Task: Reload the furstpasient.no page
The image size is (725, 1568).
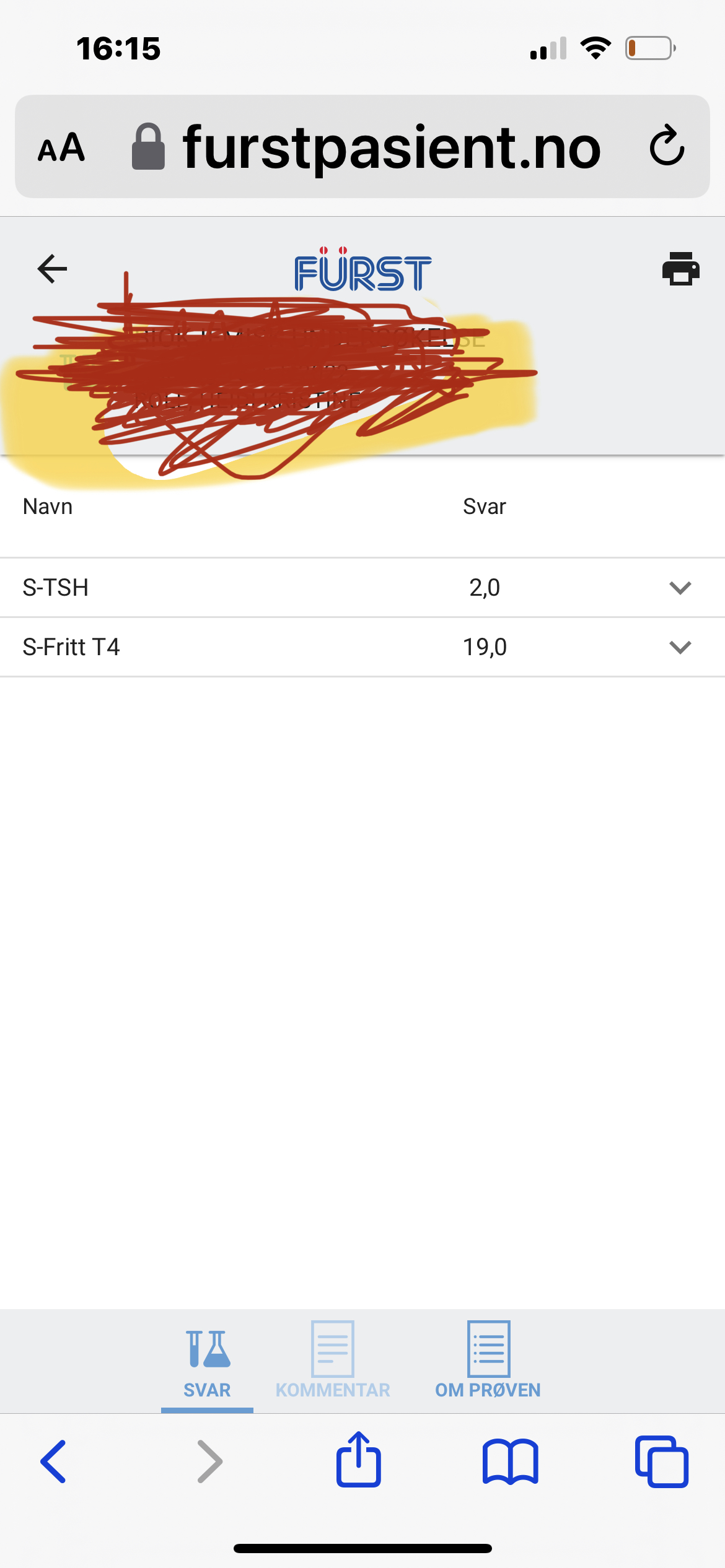Action: pos(667,147)
